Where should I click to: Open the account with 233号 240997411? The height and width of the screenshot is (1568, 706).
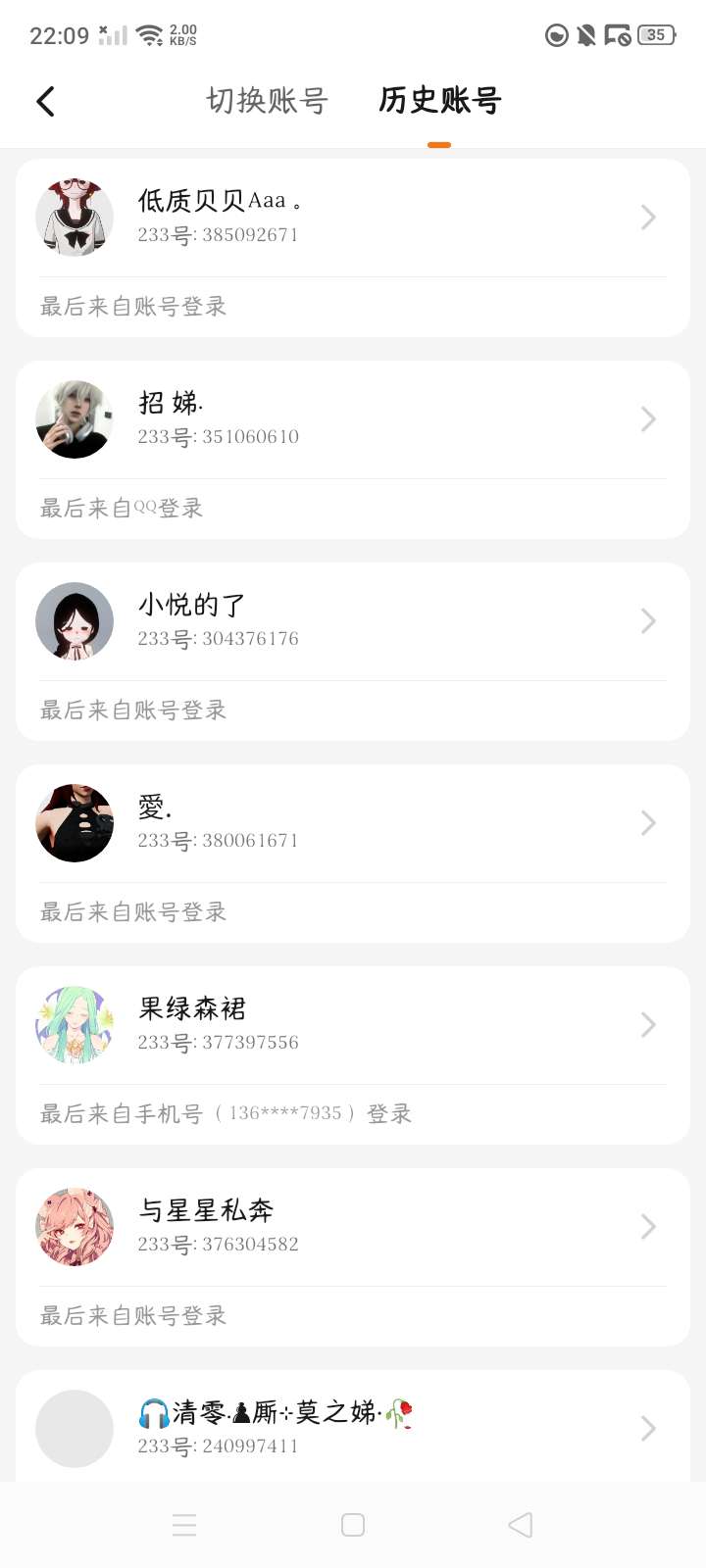tap(353, 1428)
